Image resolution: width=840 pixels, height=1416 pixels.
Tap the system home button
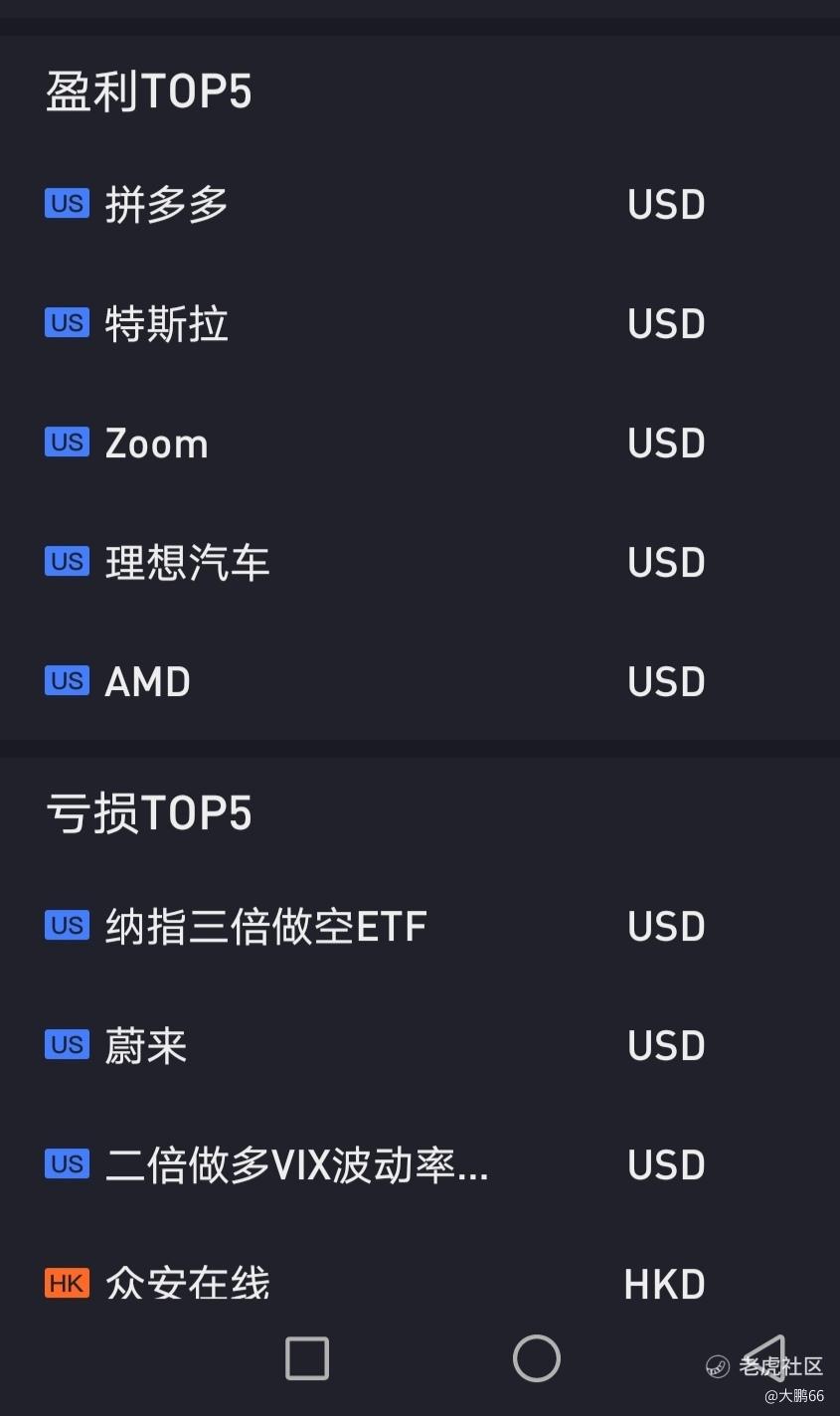pos(536,1358)
